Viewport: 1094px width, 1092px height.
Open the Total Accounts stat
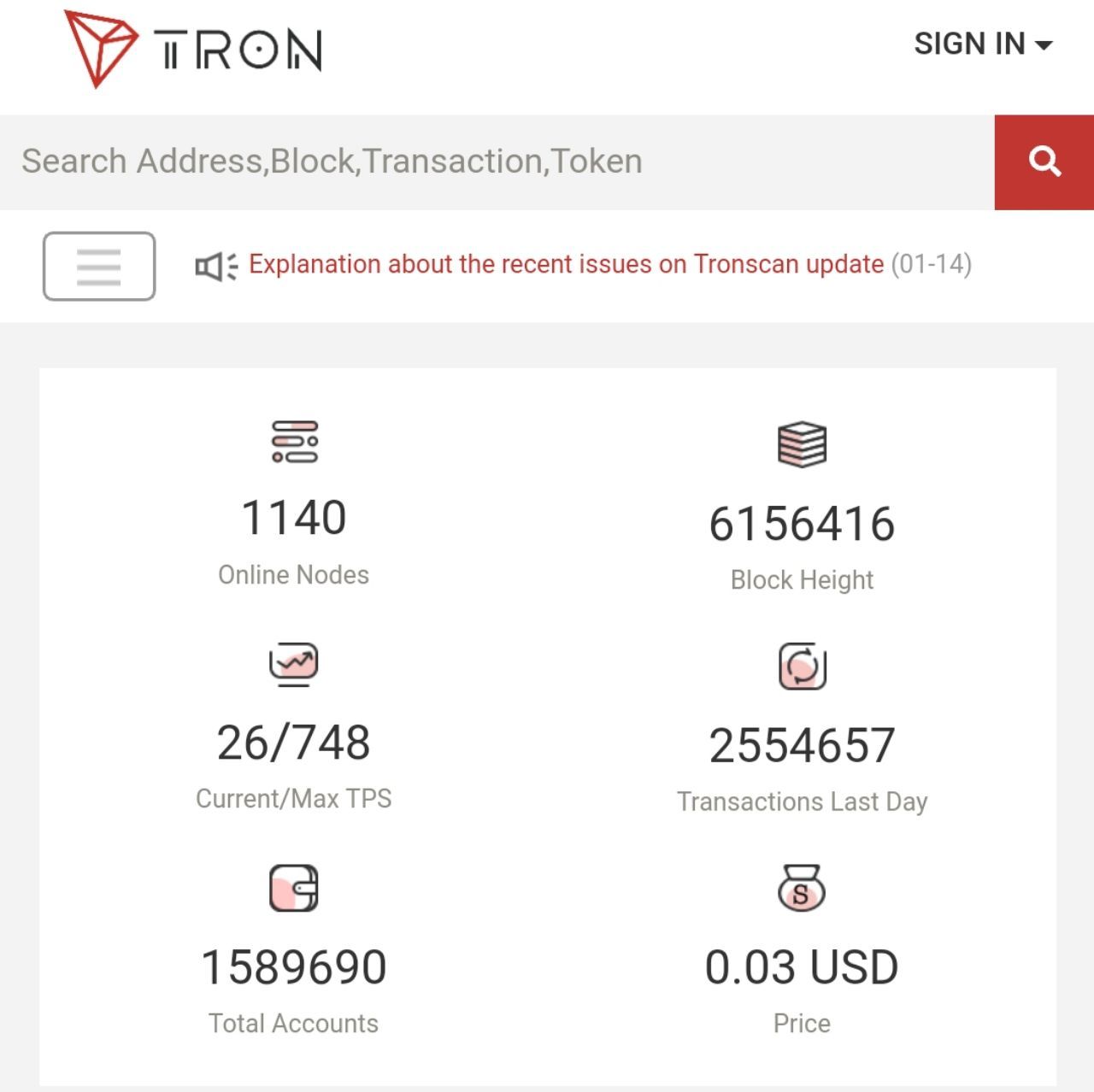(293, 966)
